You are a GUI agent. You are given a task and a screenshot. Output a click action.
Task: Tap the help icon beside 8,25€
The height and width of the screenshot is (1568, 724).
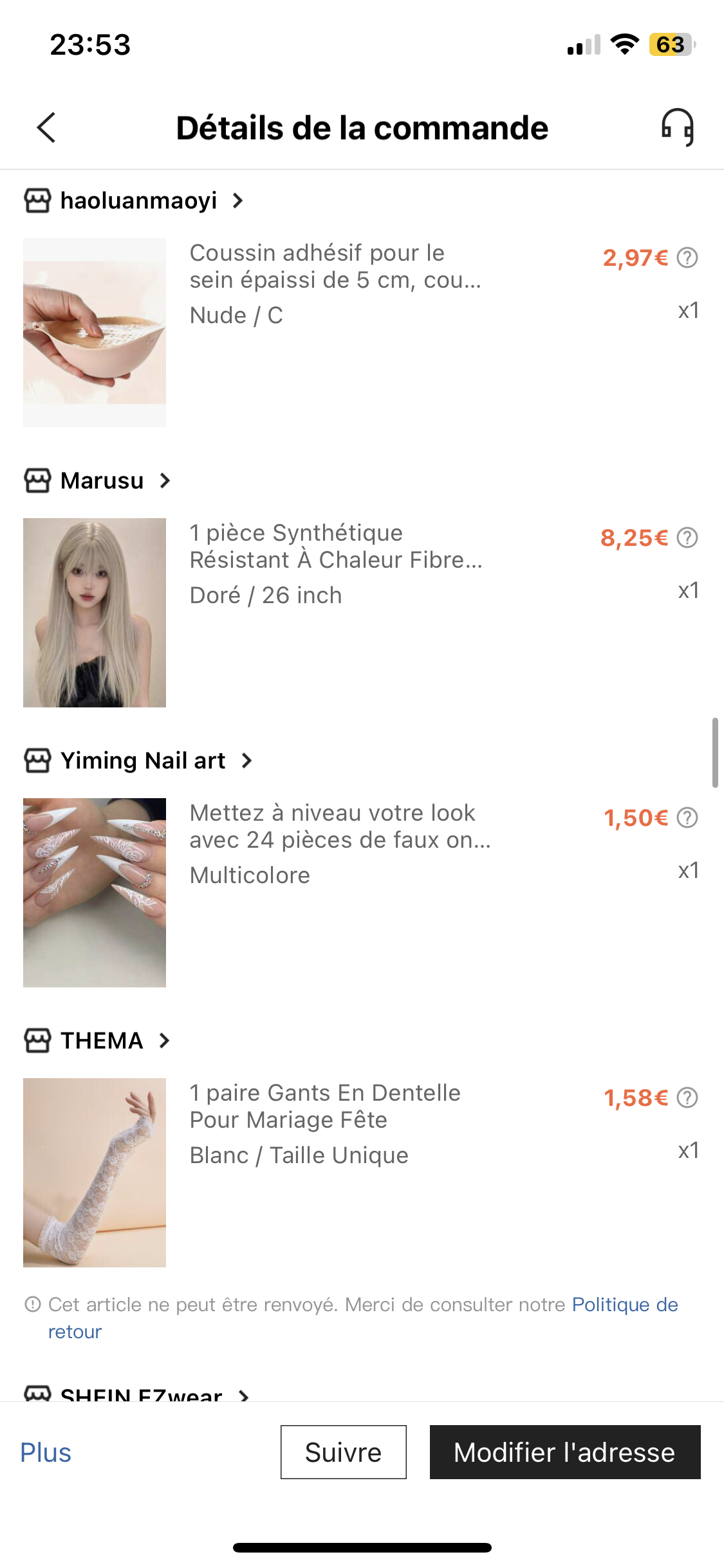pos(687,538)
